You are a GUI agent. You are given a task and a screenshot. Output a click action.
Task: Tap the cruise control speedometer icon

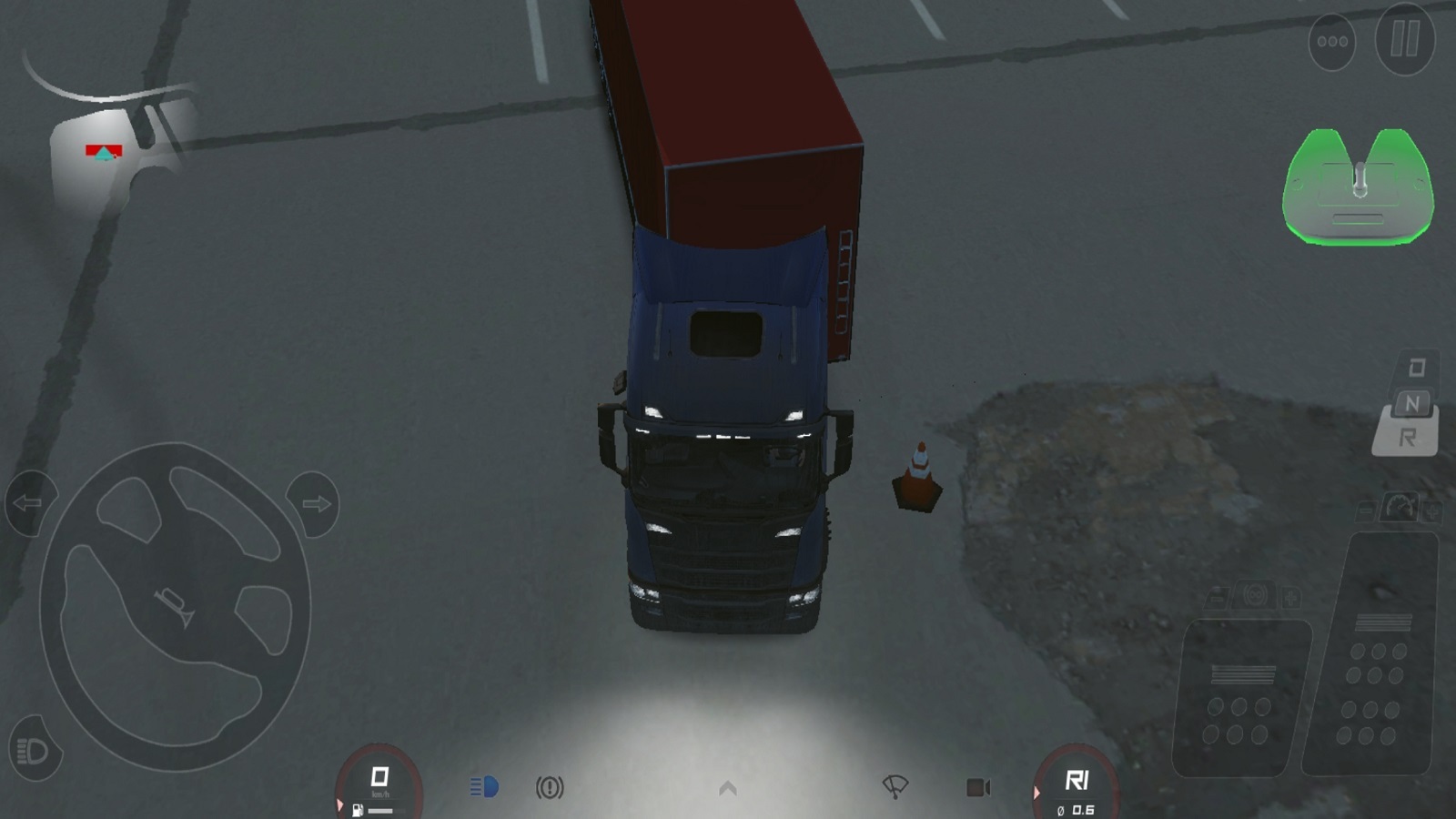coord(1400,506)
